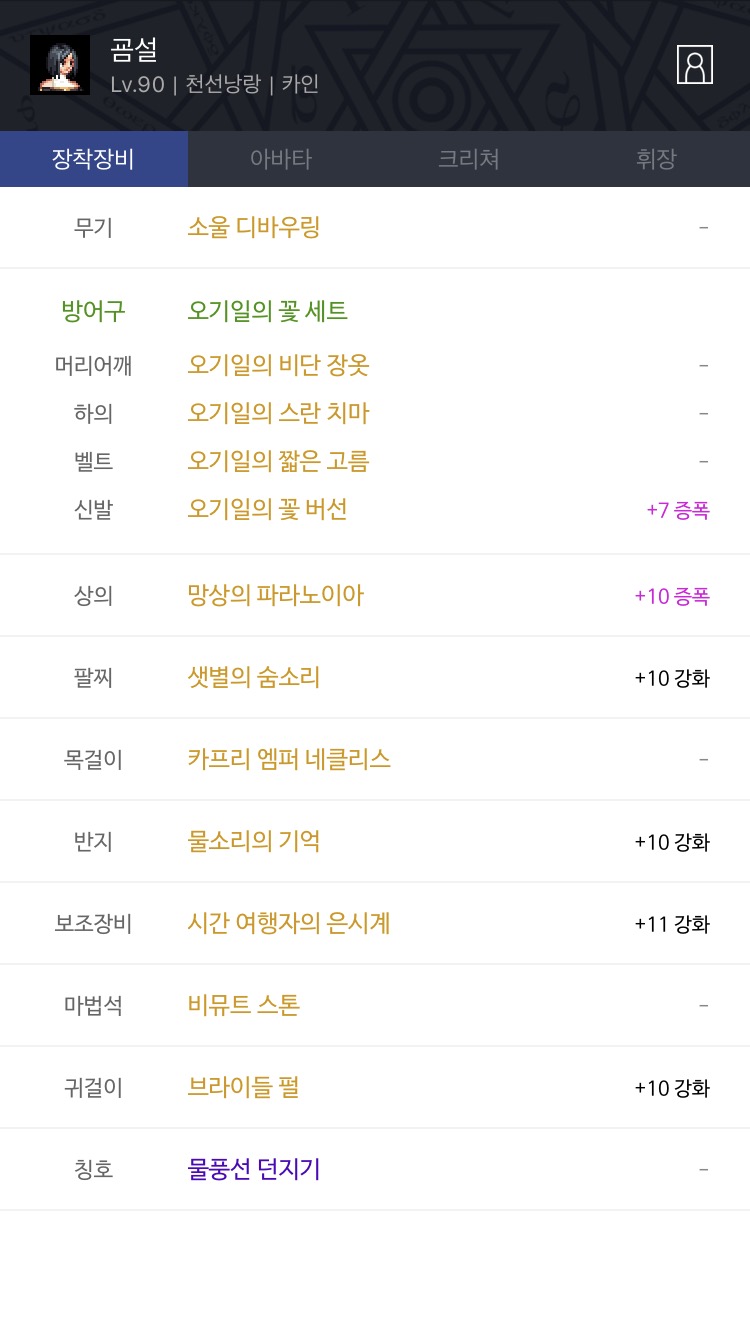Select the 장착장비 tab

(94, 159)
